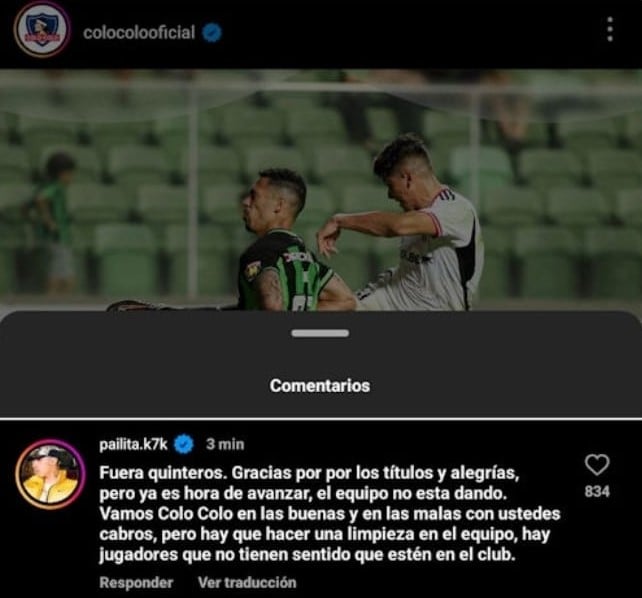
Task: Tap Ver traducción to translate the comment
Action: pyautogui.click(x=246, y=582)
